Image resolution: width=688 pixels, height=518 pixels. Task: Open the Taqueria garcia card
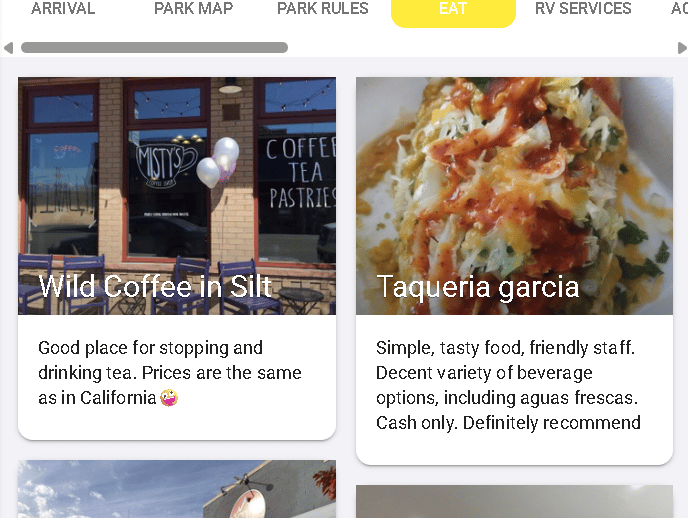pos(514,270)
